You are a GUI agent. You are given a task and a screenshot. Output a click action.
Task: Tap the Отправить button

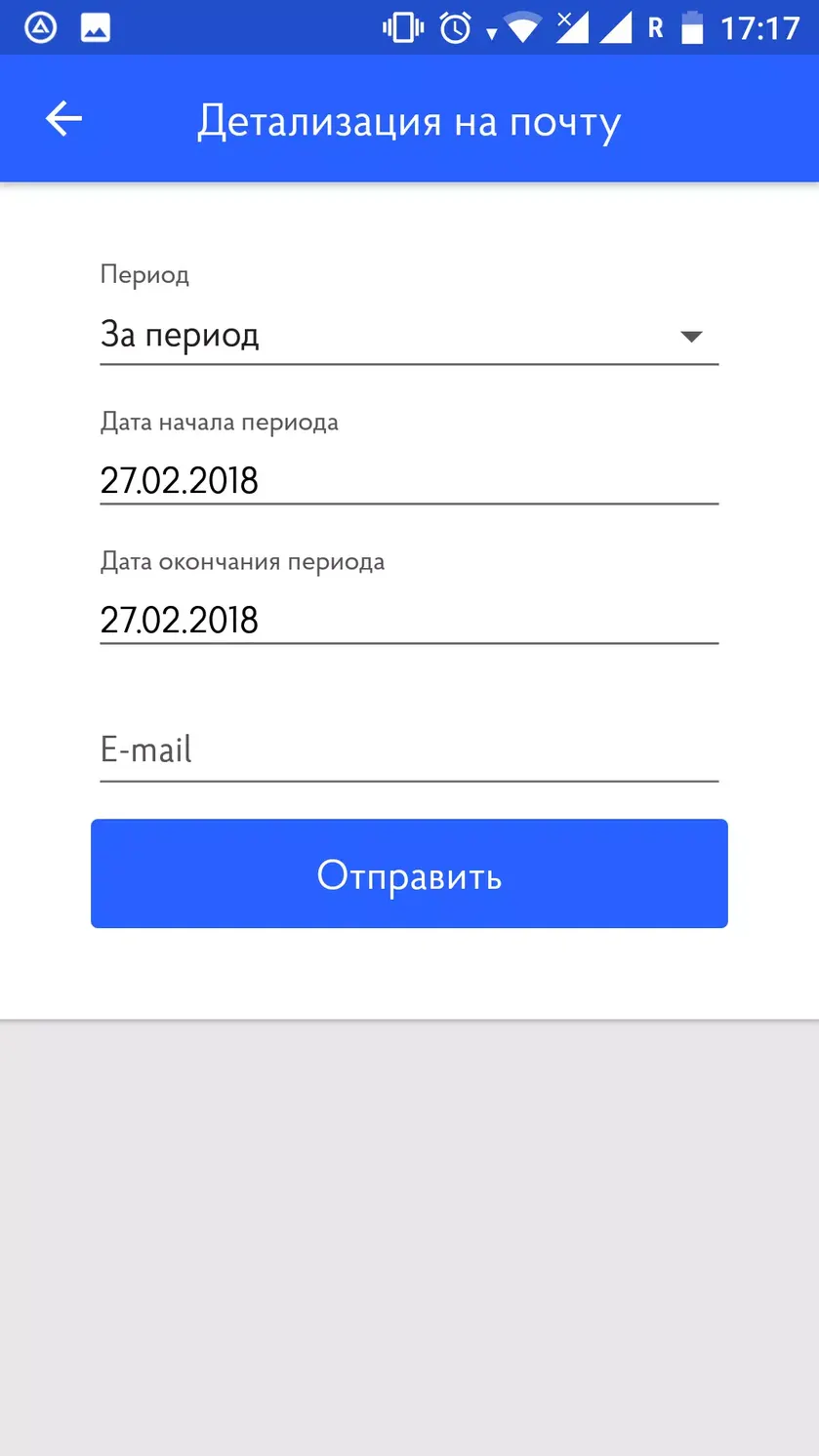tap(409, 873)
